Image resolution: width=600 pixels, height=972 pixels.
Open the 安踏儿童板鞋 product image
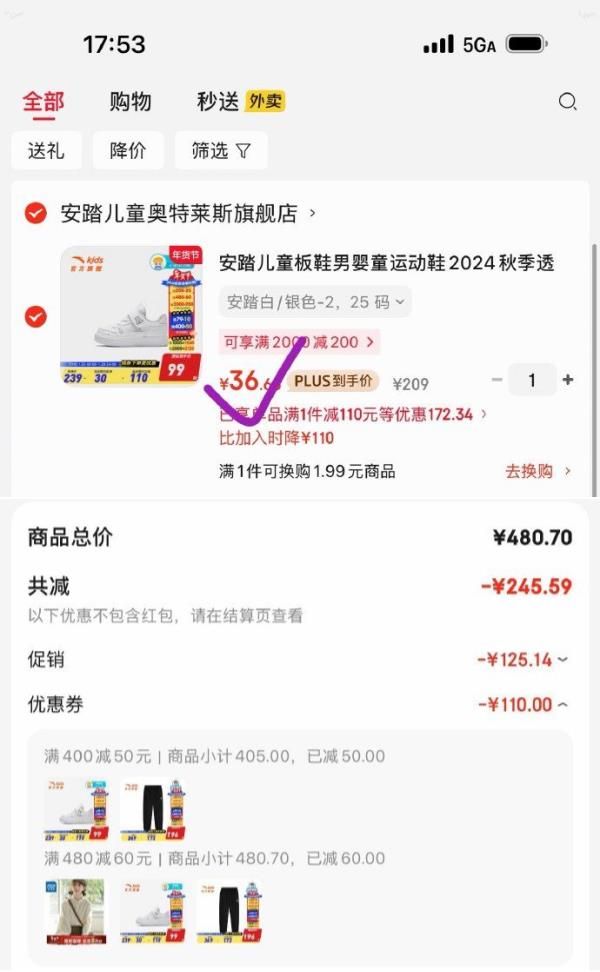(130, 316)
